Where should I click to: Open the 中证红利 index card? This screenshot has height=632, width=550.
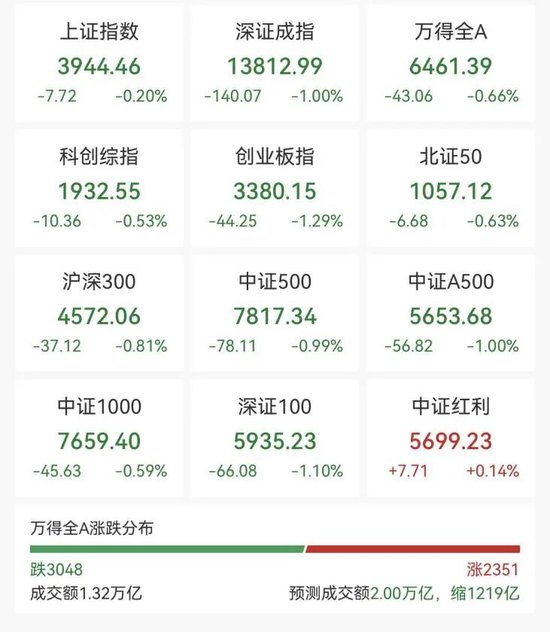click(450, 438)
